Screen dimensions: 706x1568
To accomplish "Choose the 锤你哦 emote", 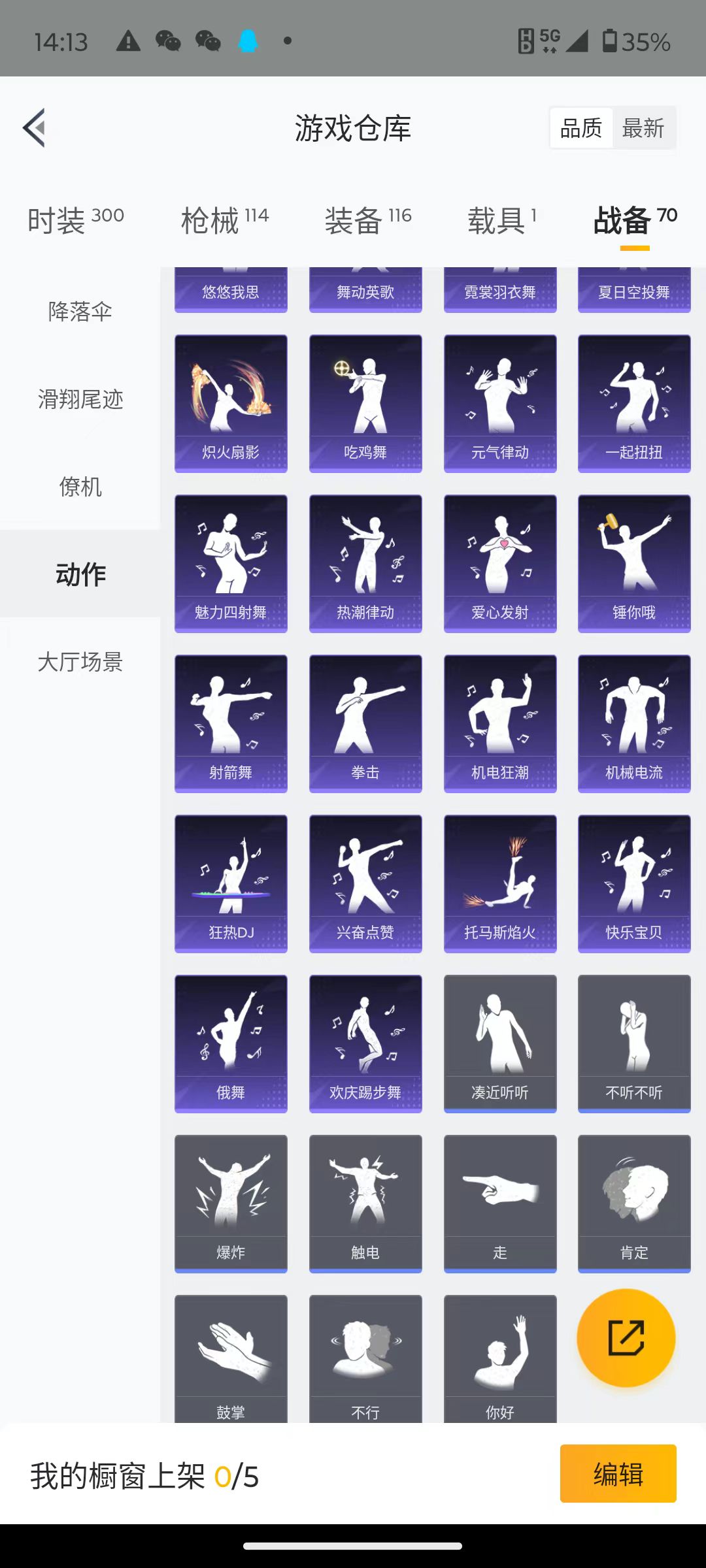I will pyautogui.click(x=634, y=564).
